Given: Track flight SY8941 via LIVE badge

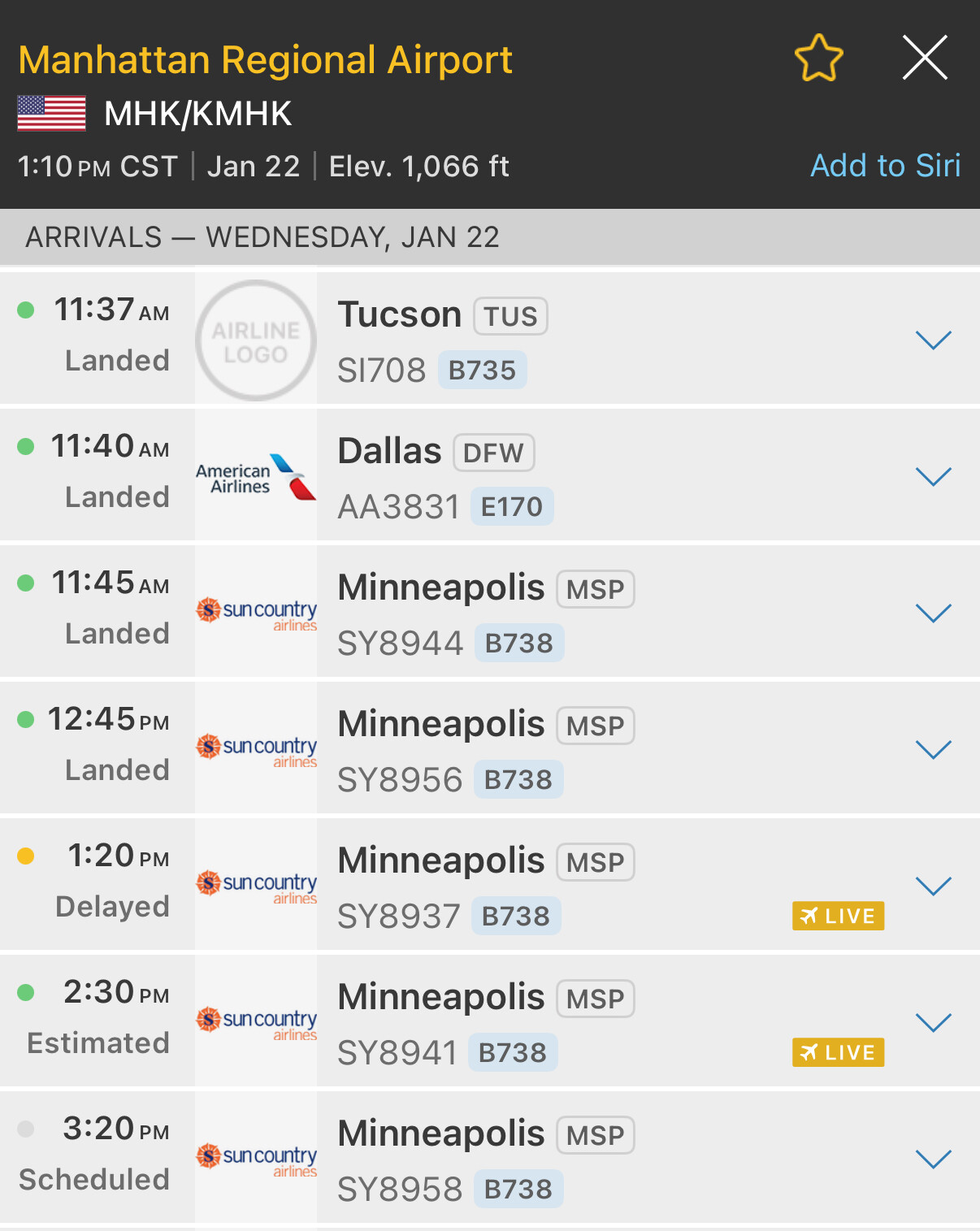Looking at the screenshot, I should pos(838,1052).
